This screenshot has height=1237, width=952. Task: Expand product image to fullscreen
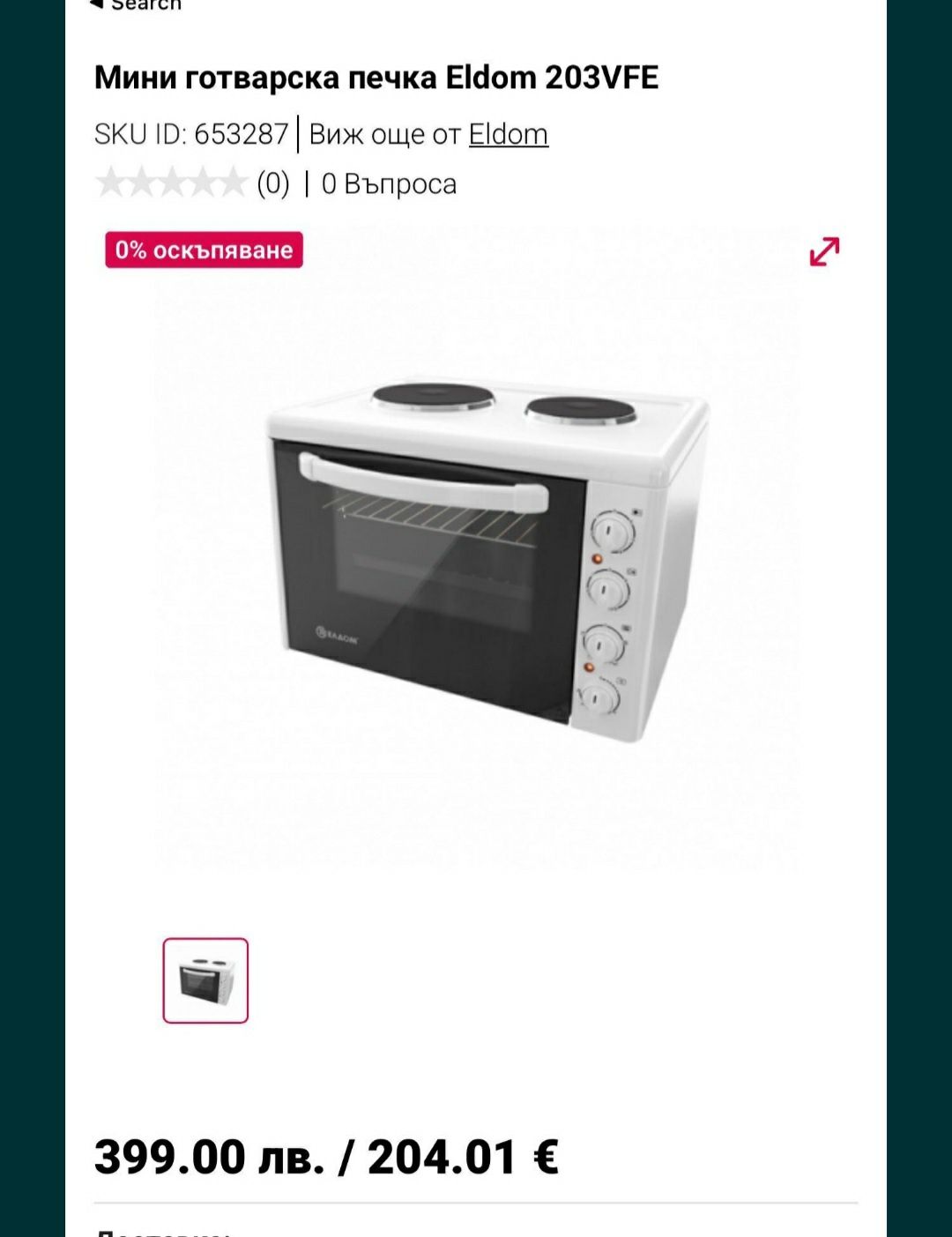(824, 251)
